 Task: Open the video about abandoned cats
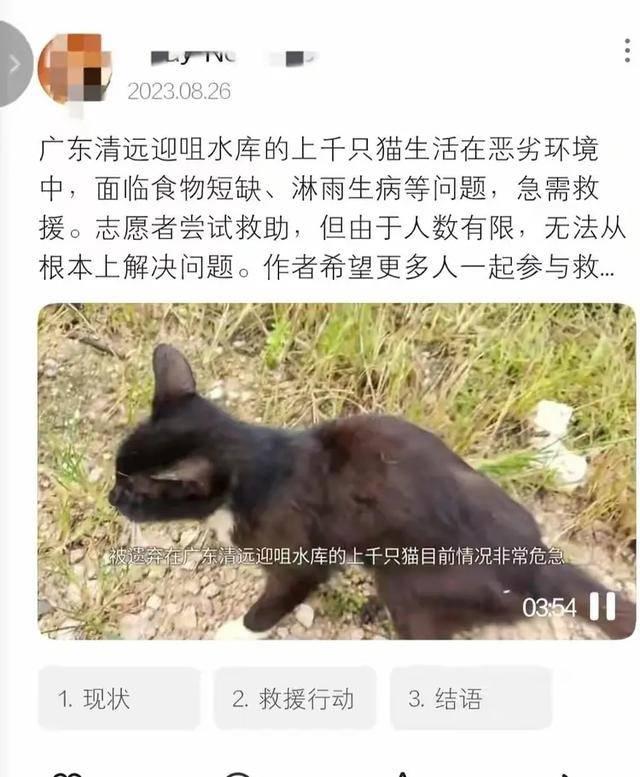(336, 470)
